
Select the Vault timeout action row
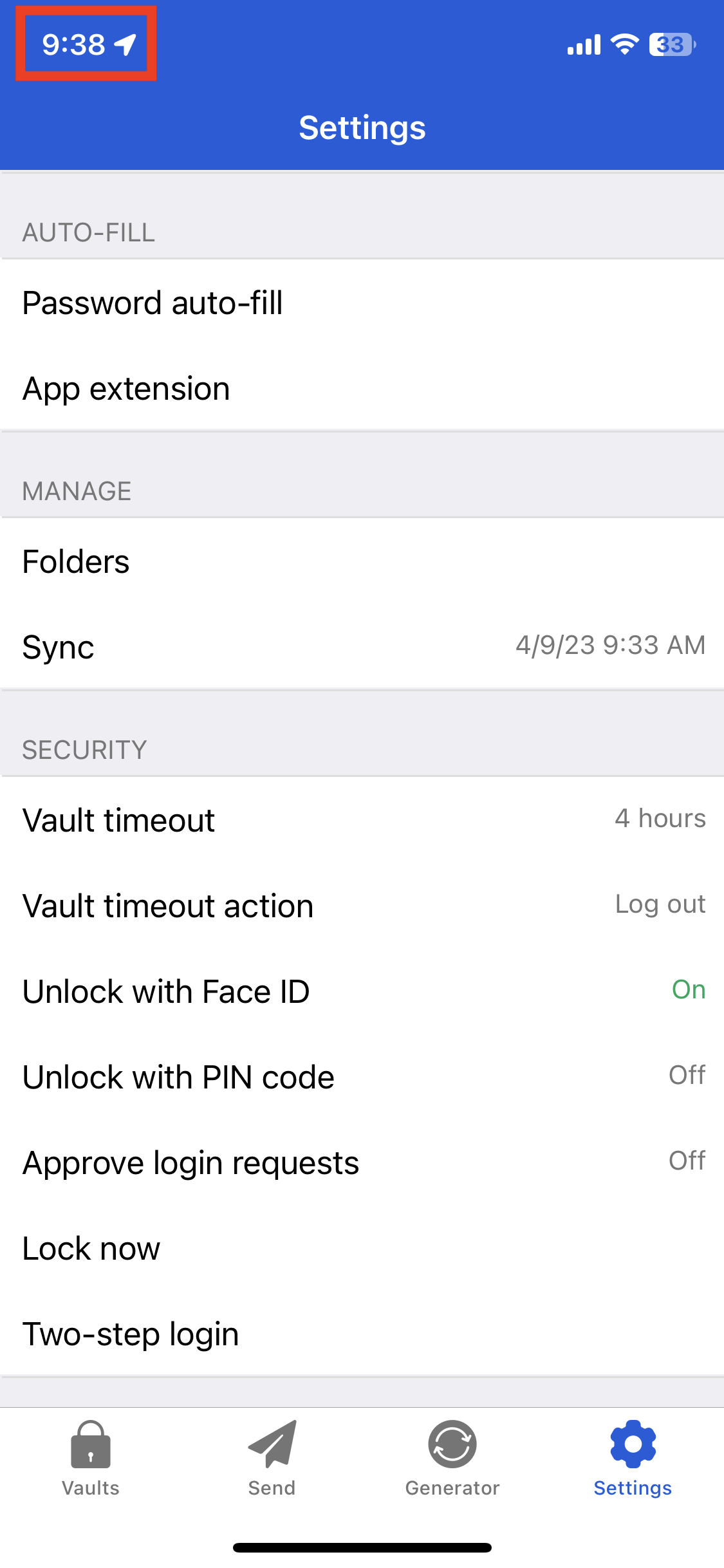tap(362, 906)
